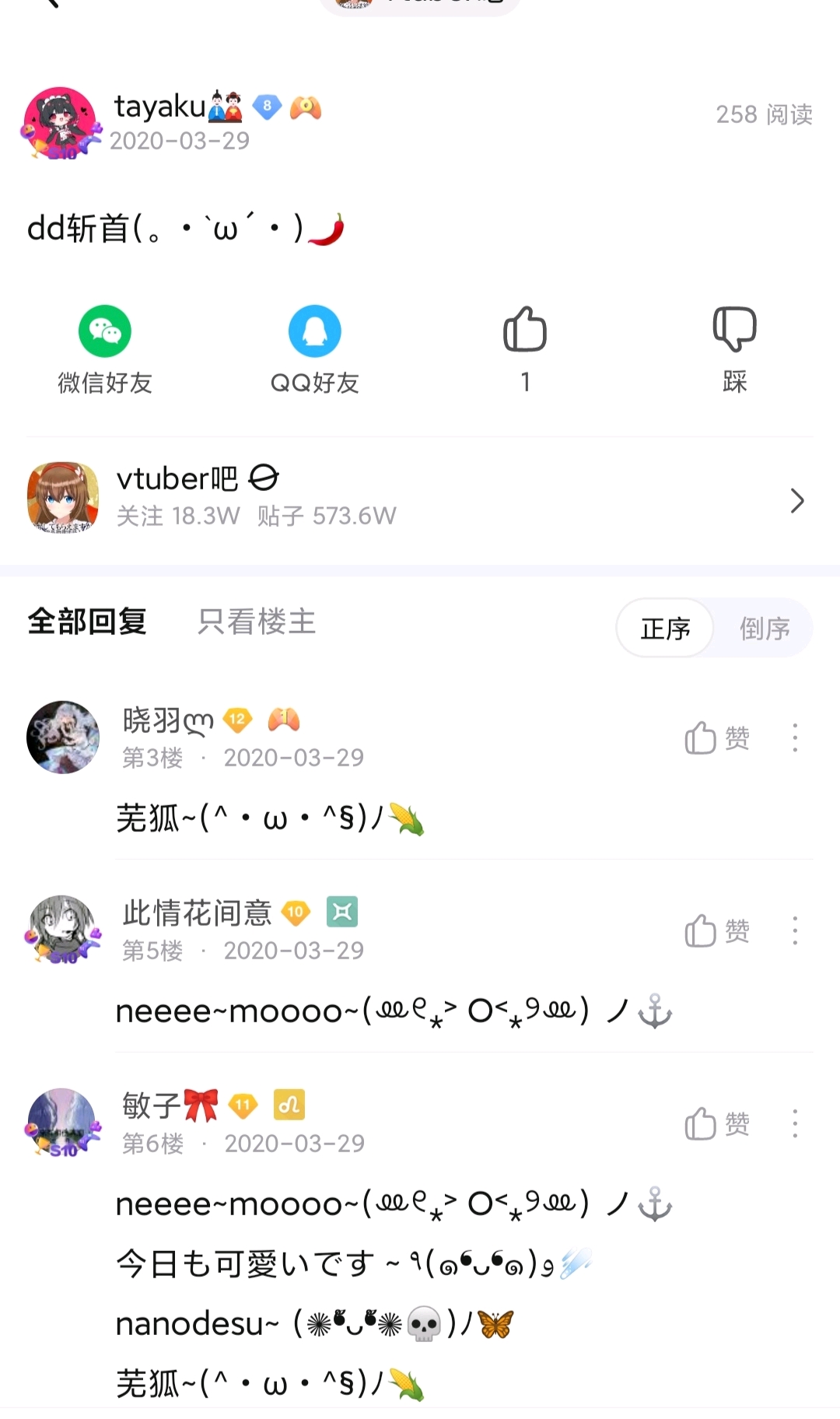
Task: Open 晓羽's profile avatar
Action: coord(63,738)
